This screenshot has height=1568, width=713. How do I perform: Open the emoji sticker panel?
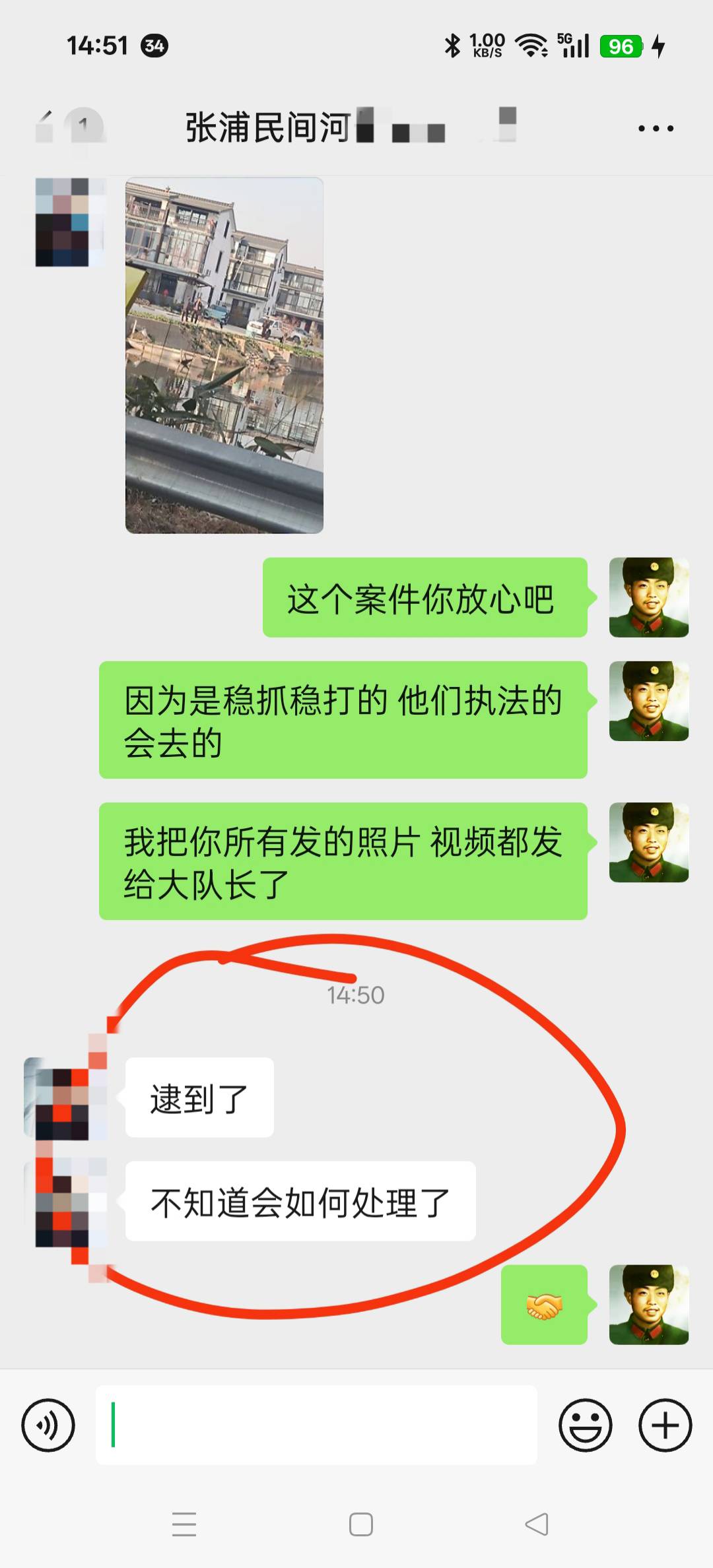[x=585, y=1425]
